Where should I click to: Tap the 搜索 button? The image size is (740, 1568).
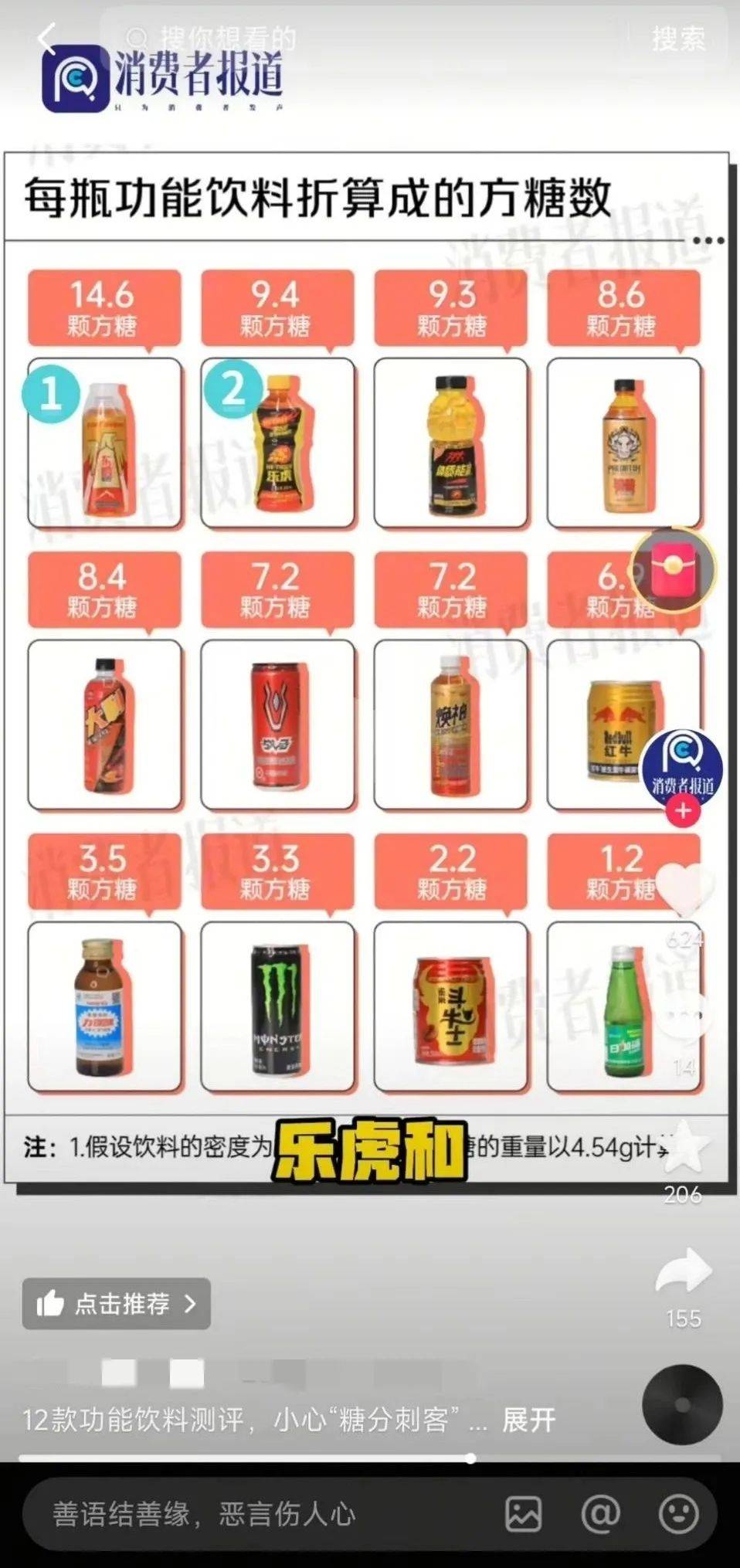[x=678, y=39]
